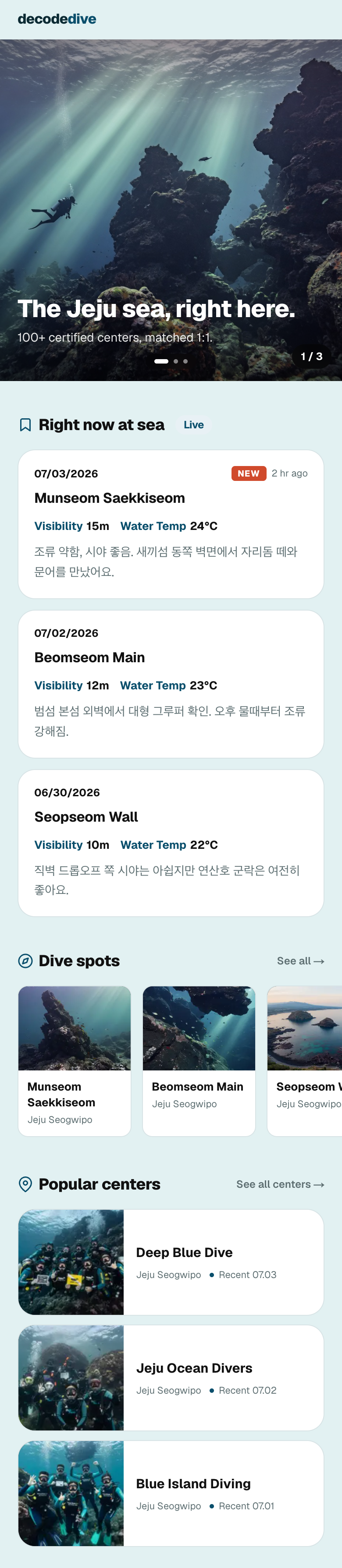
Task: Open the Blue Island Diving center
Action: click(171, 1493)
